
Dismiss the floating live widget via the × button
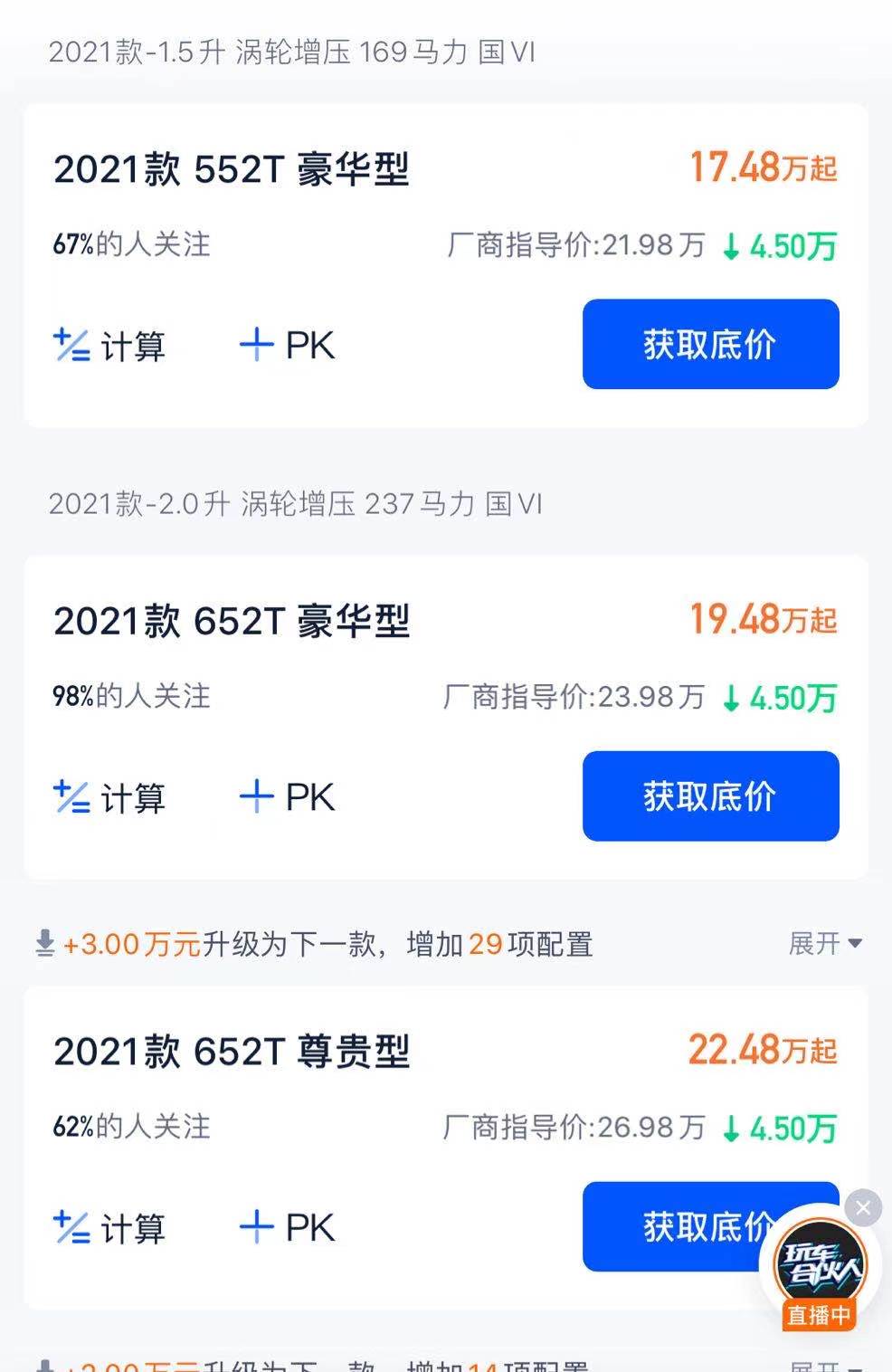click(x=863, y=1208)
